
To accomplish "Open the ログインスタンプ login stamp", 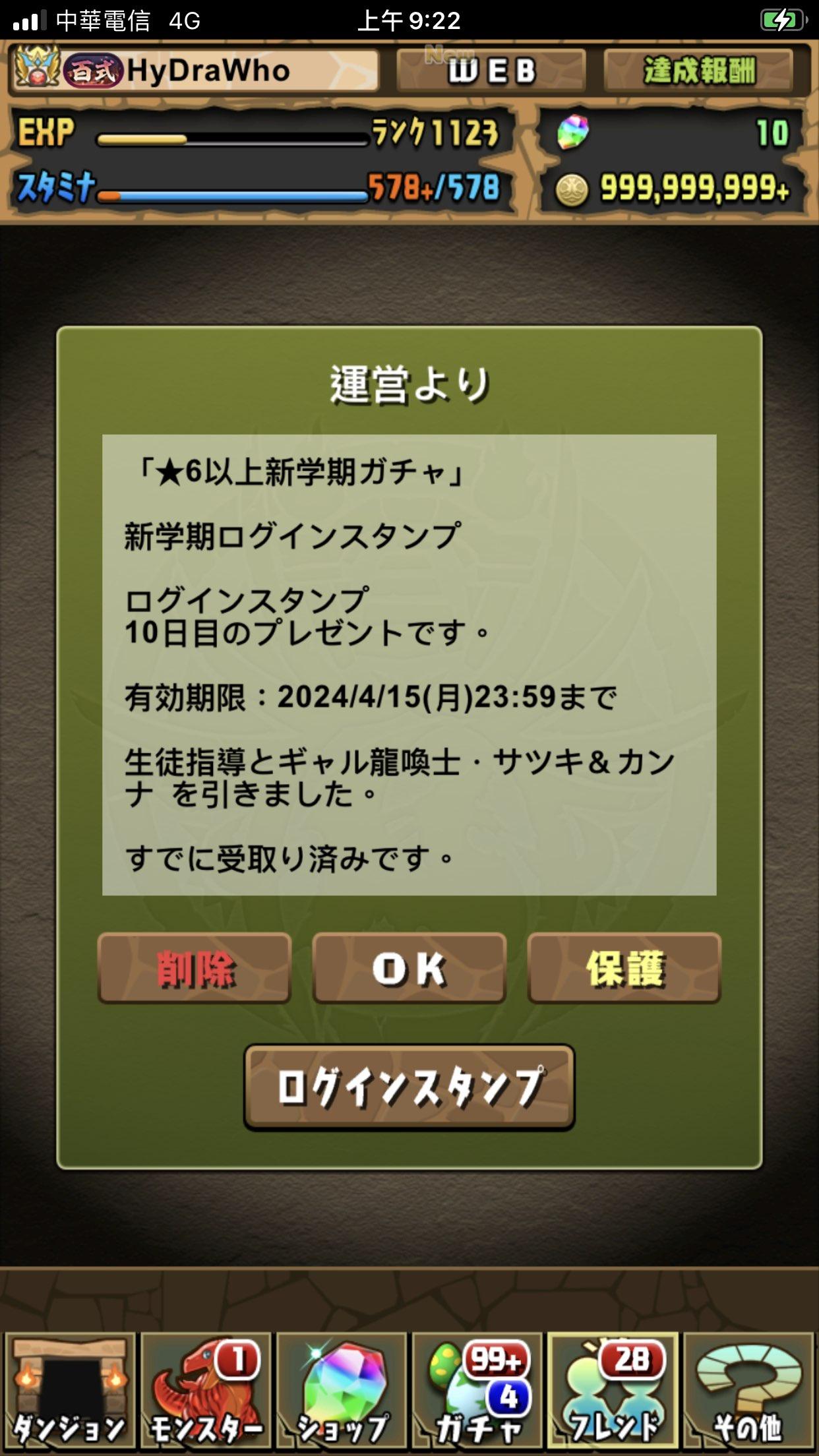I will coord(409,1087).
